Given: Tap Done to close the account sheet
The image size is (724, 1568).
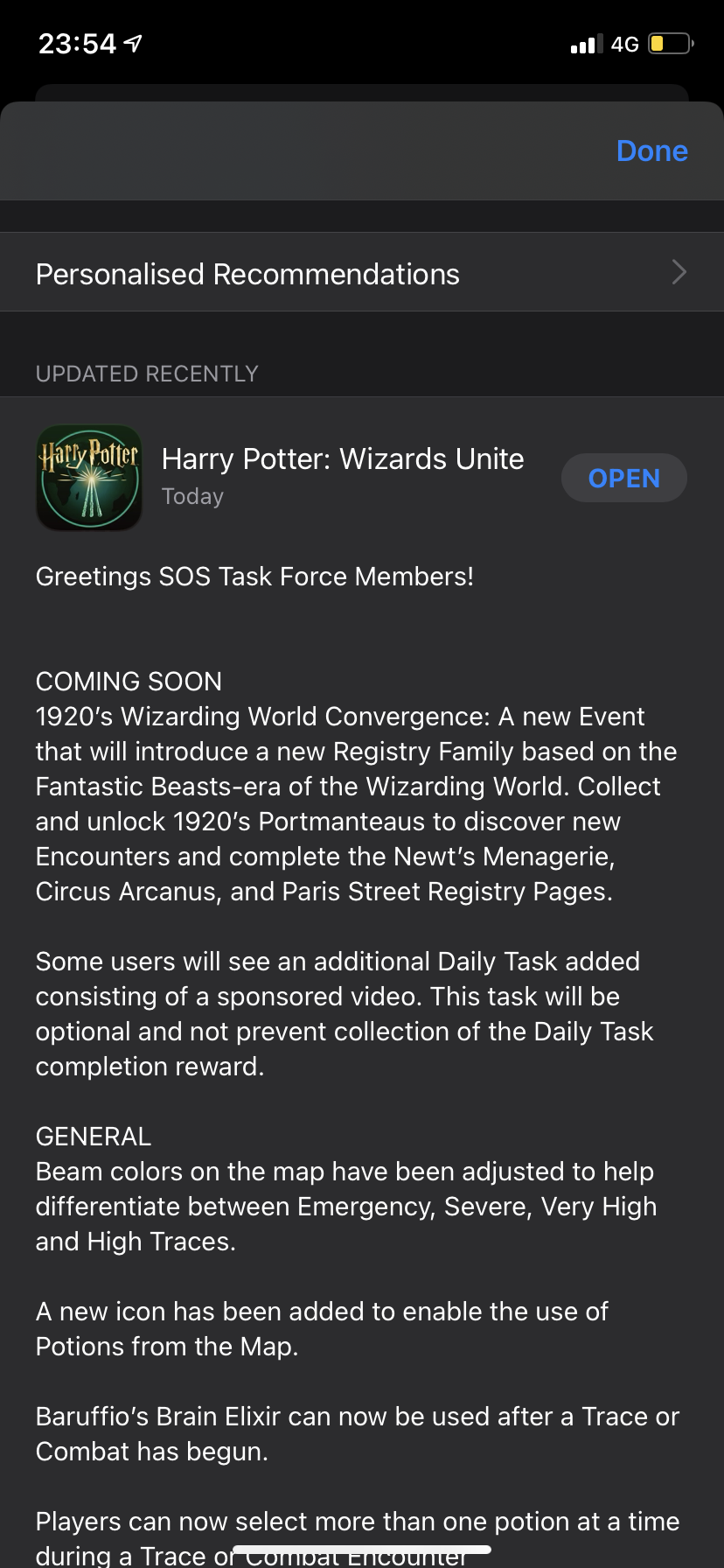Looking at the screenshot, I should pos(651,150).
